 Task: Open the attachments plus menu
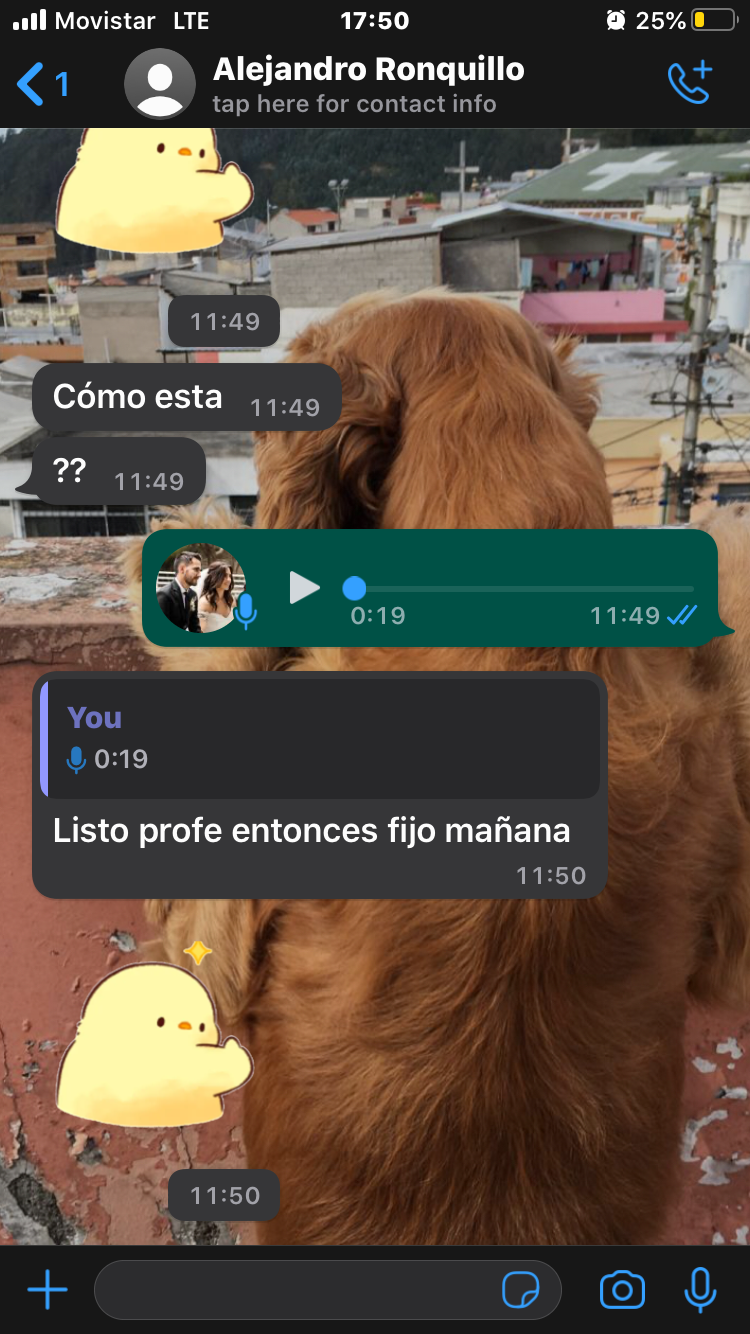[47, 1290]
